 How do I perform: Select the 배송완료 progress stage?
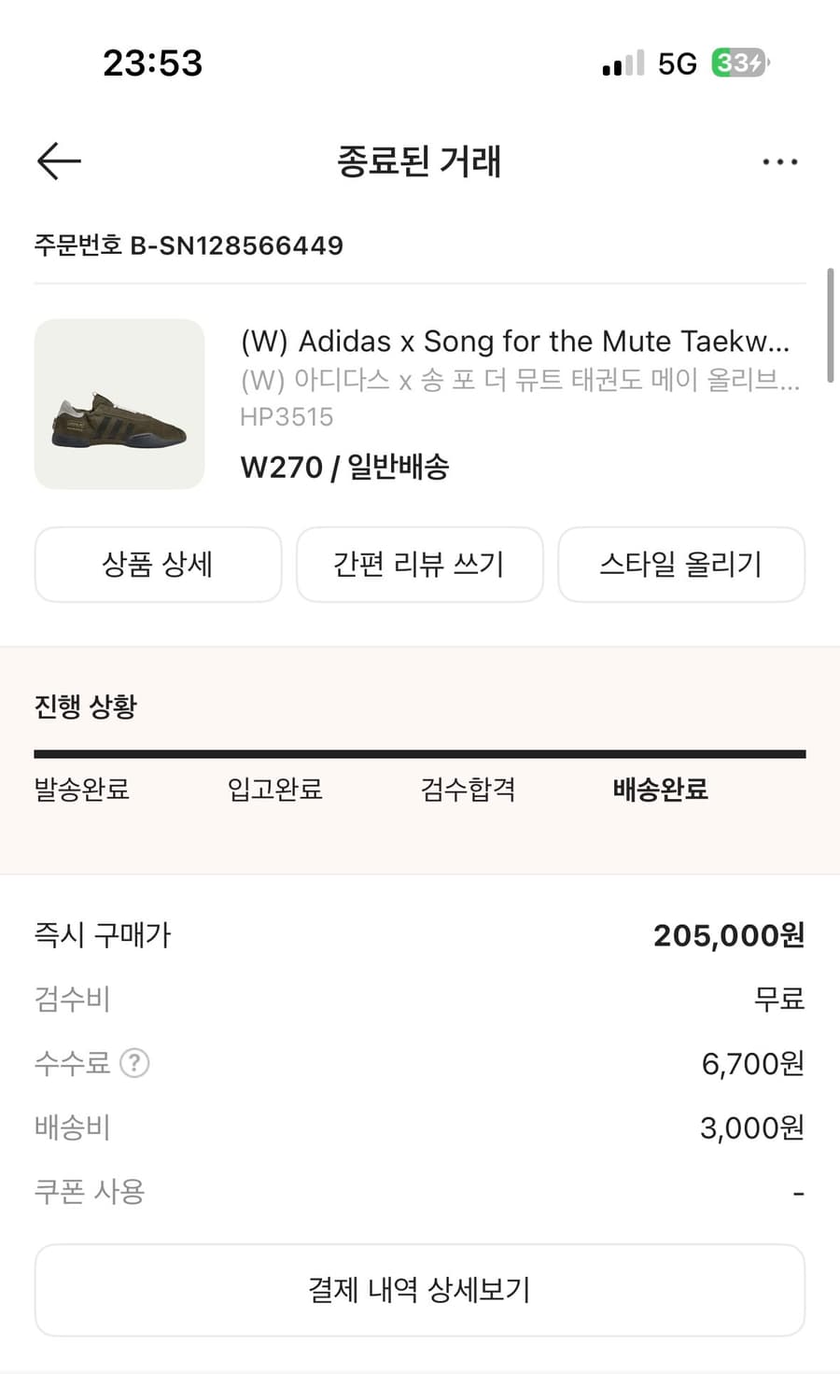point(661,789)
